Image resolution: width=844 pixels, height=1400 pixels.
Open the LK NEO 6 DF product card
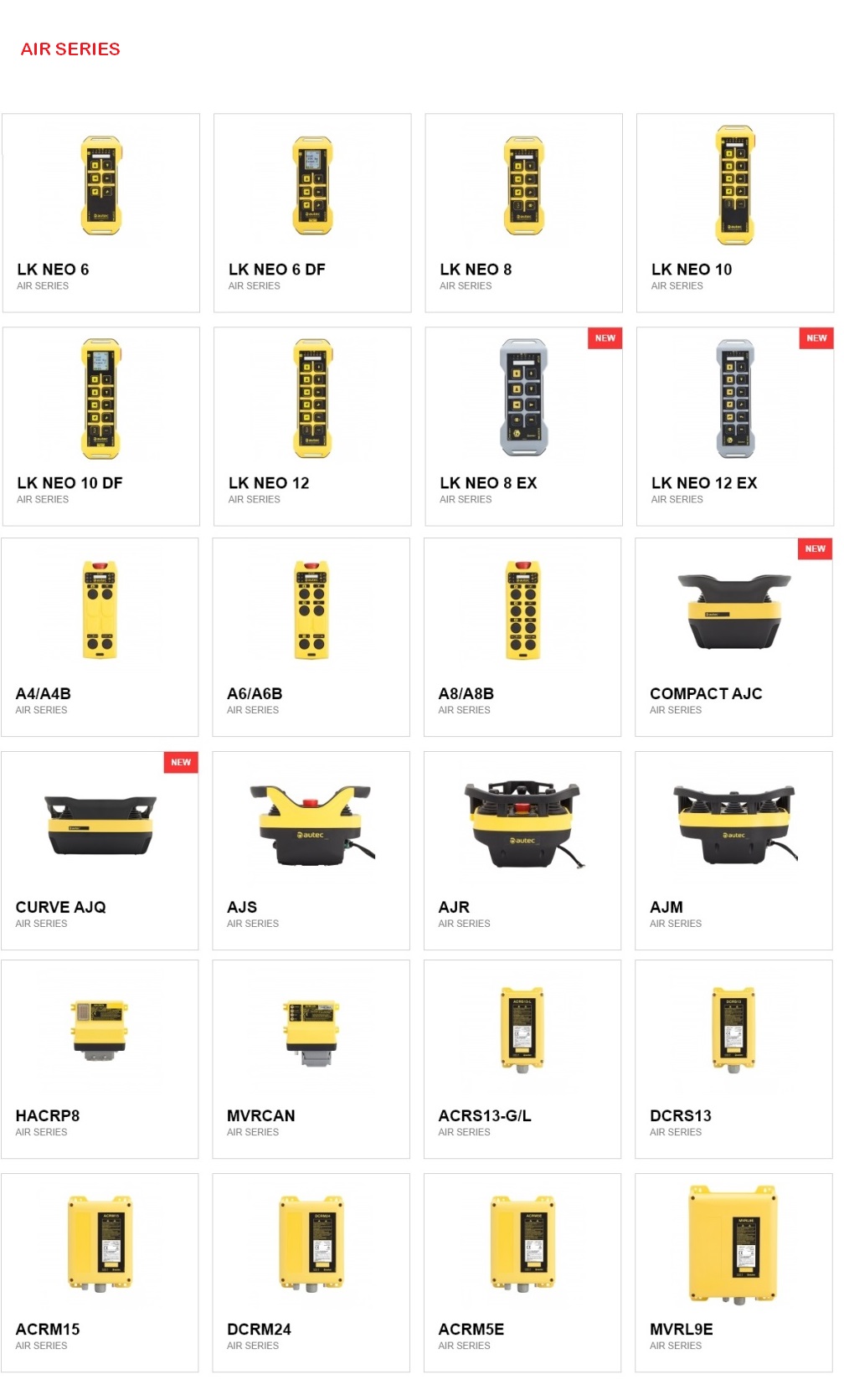312,213
